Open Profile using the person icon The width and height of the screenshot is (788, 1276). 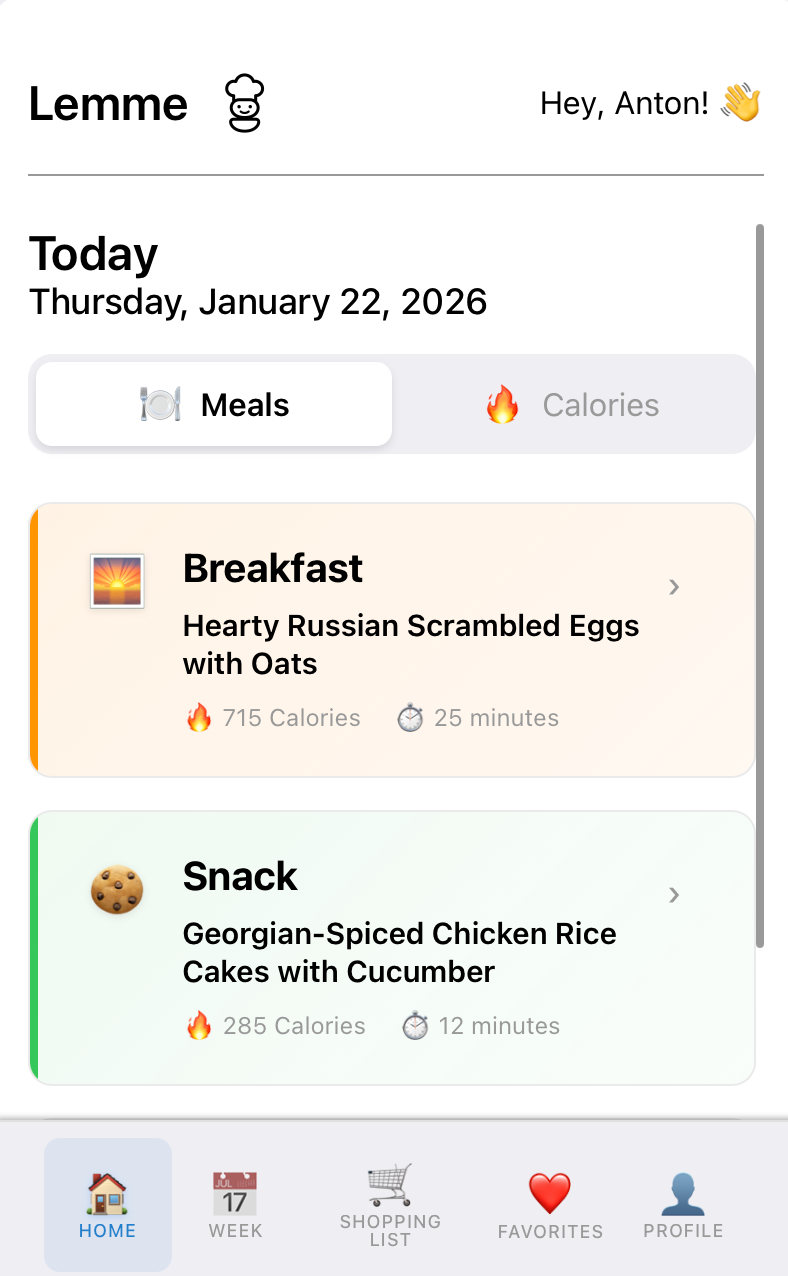tap(682, 1190)
